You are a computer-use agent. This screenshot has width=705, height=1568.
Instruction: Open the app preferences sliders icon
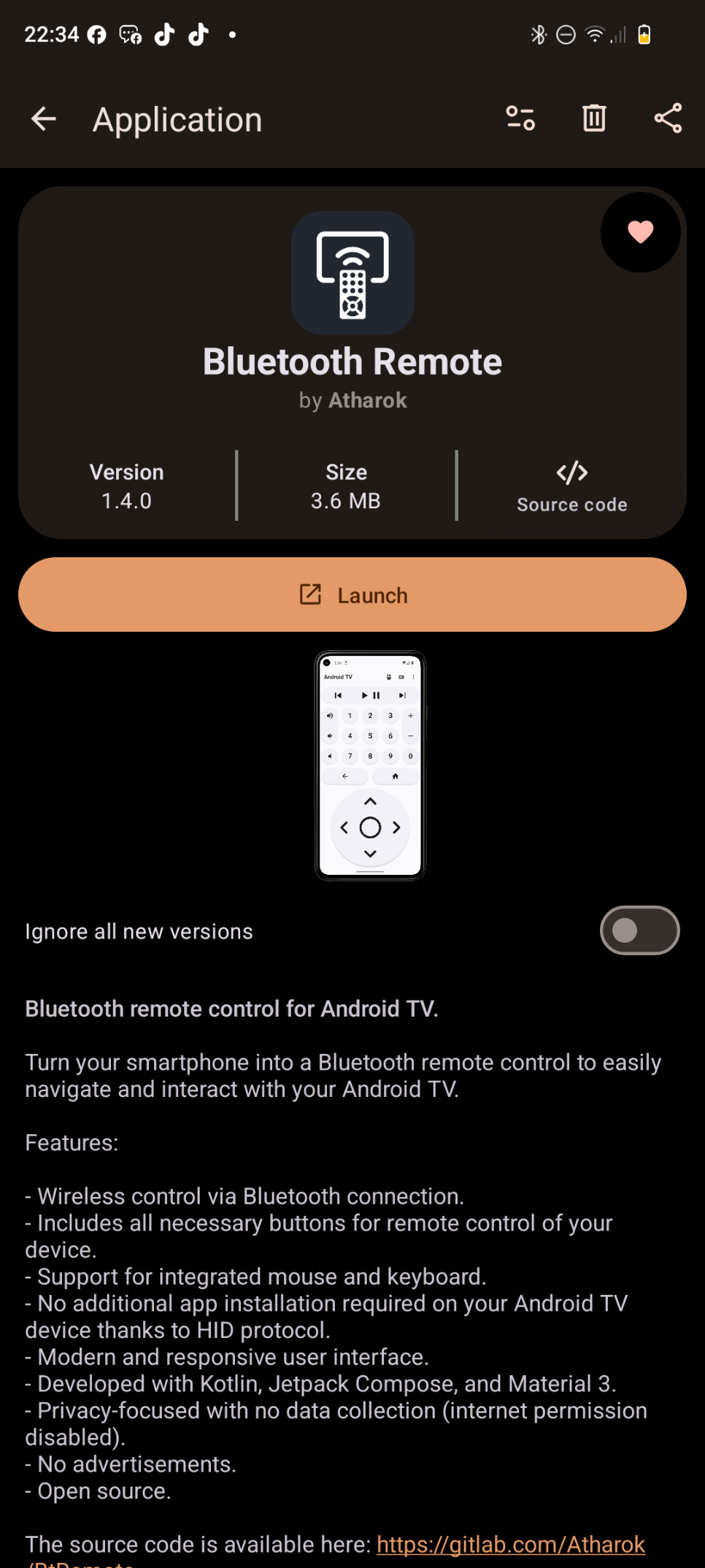click(520, 118)
